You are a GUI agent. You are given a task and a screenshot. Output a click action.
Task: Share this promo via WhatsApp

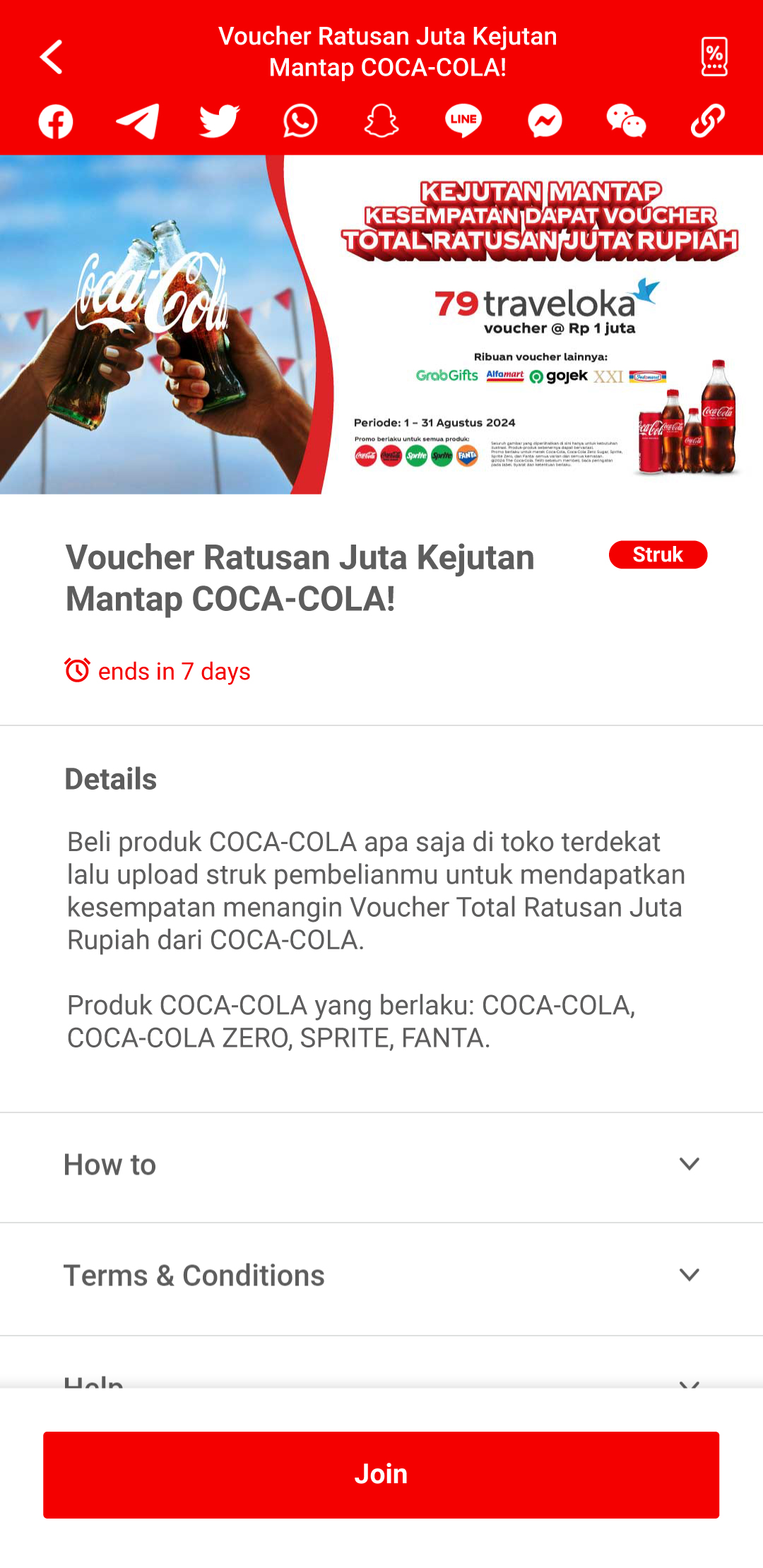click(x=300, y=121)
